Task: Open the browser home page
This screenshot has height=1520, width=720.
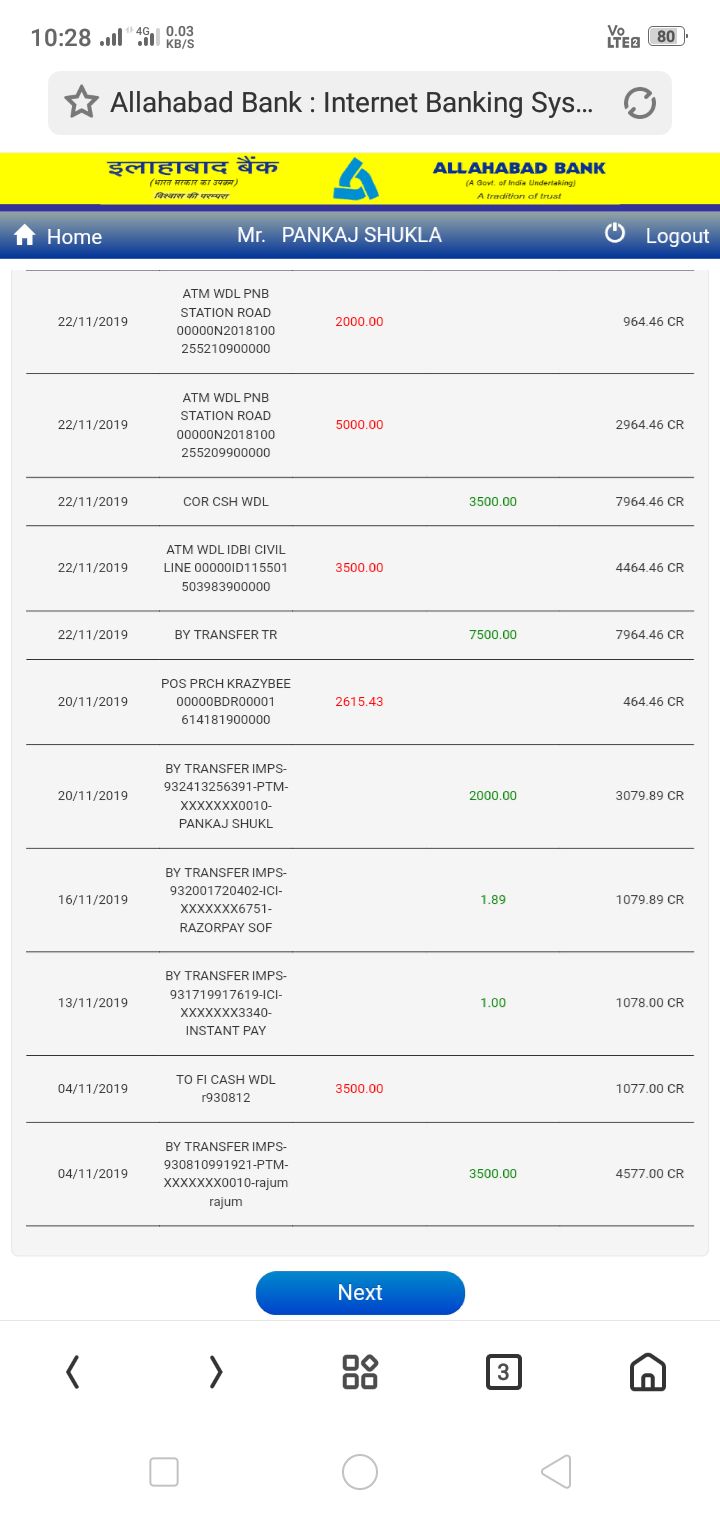Action: (648, 1372)
